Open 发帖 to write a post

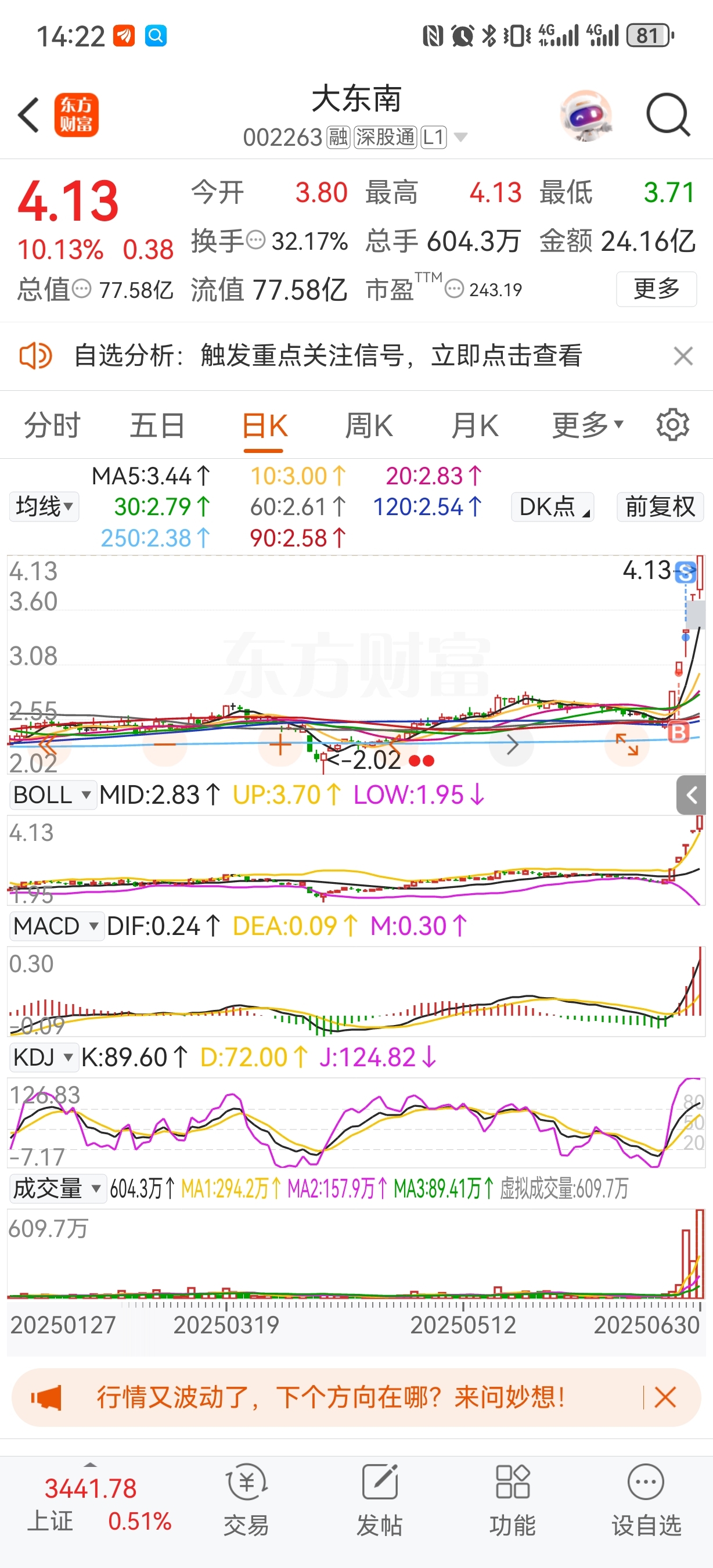pos(380,1499)
